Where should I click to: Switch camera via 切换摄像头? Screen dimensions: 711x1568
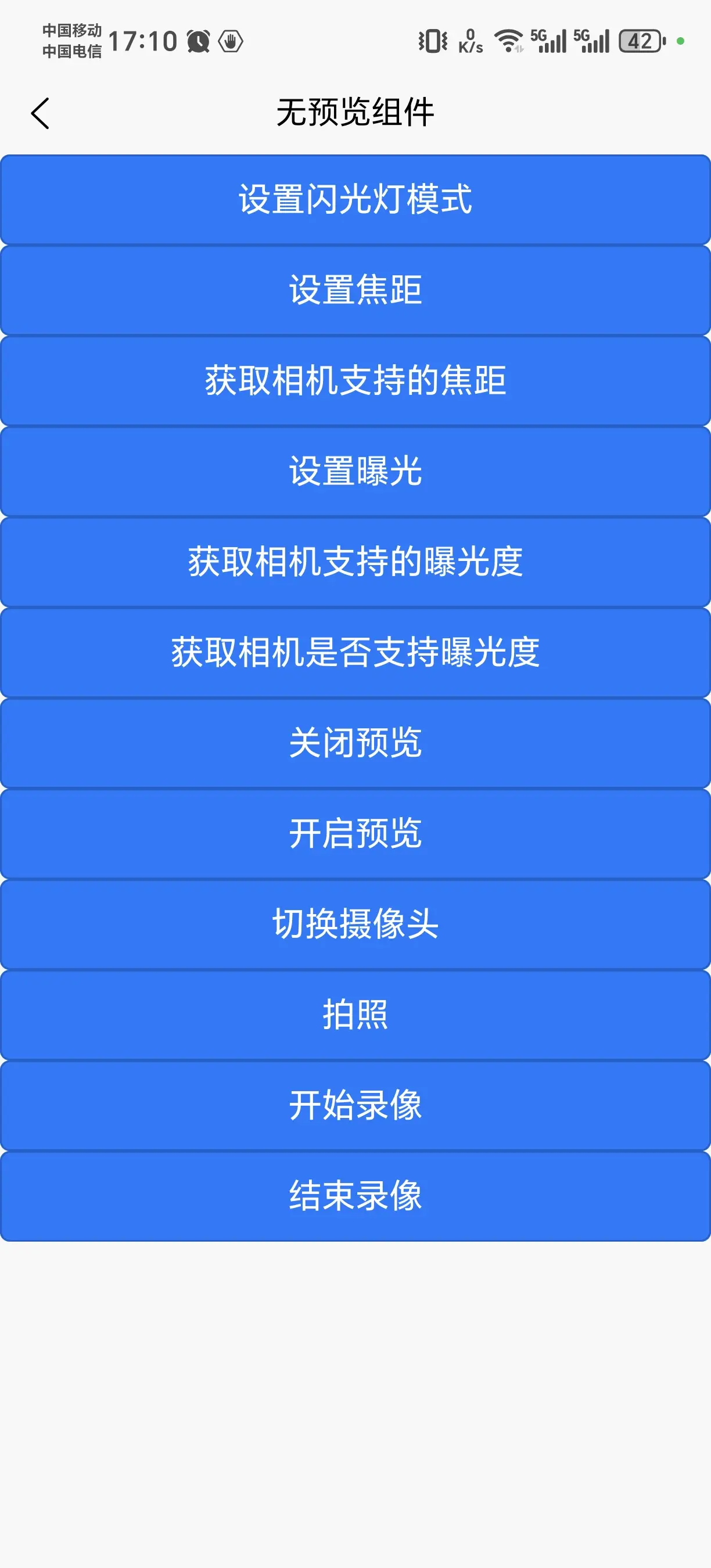(355, 924)
